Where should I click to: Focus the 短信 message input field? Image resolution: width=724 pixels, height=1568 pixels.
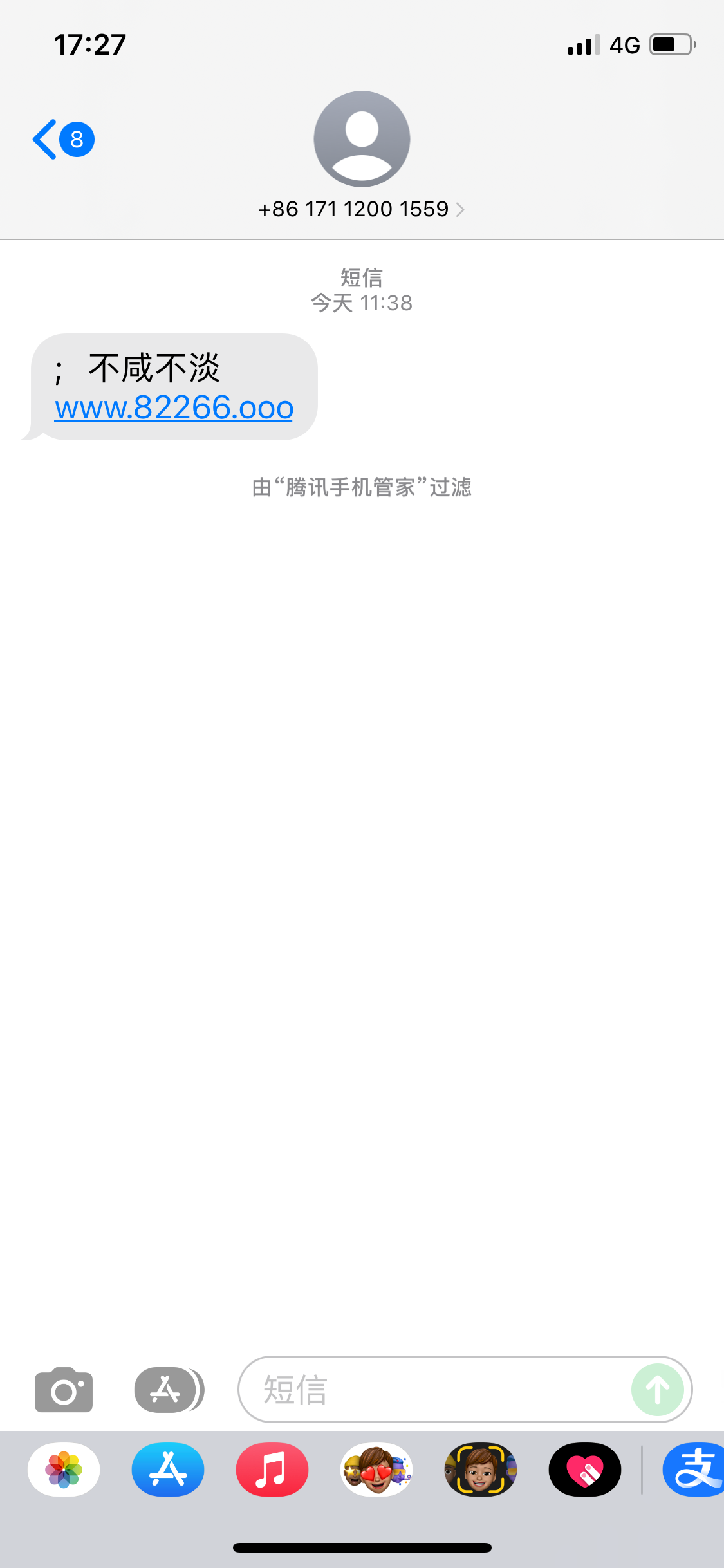431,1390
